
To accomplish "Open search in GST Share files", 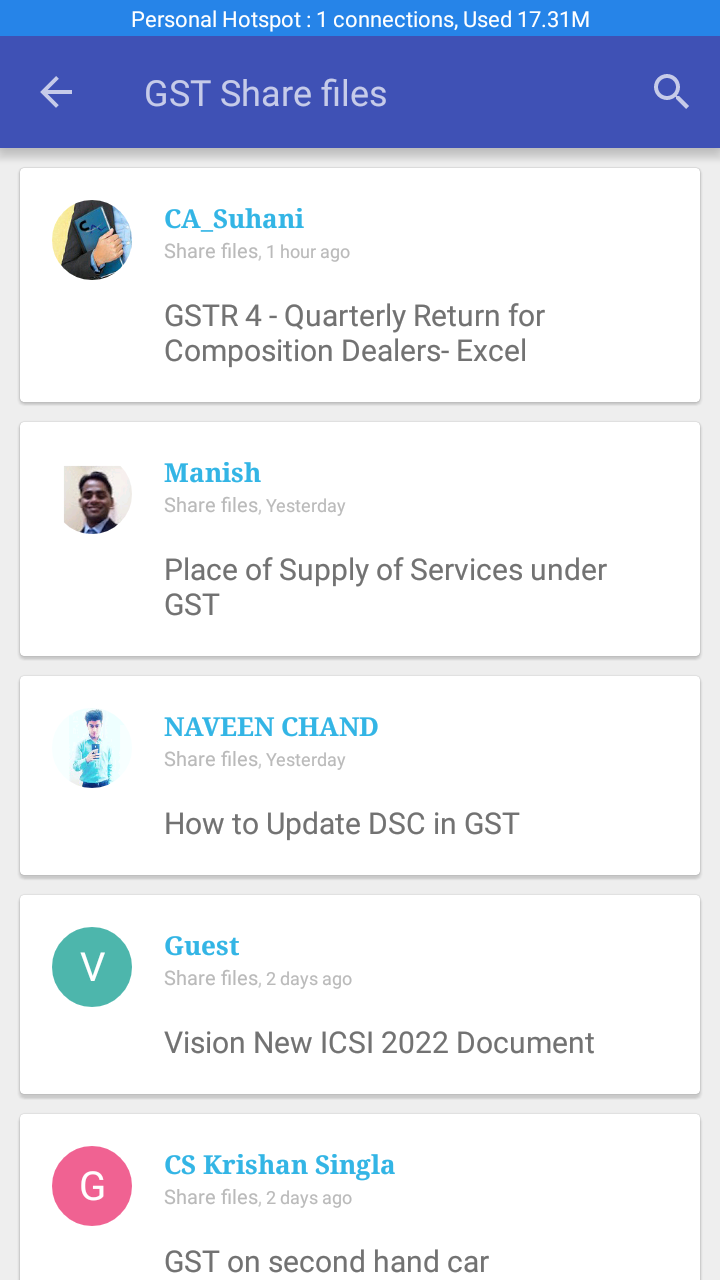I will point(671,93).
